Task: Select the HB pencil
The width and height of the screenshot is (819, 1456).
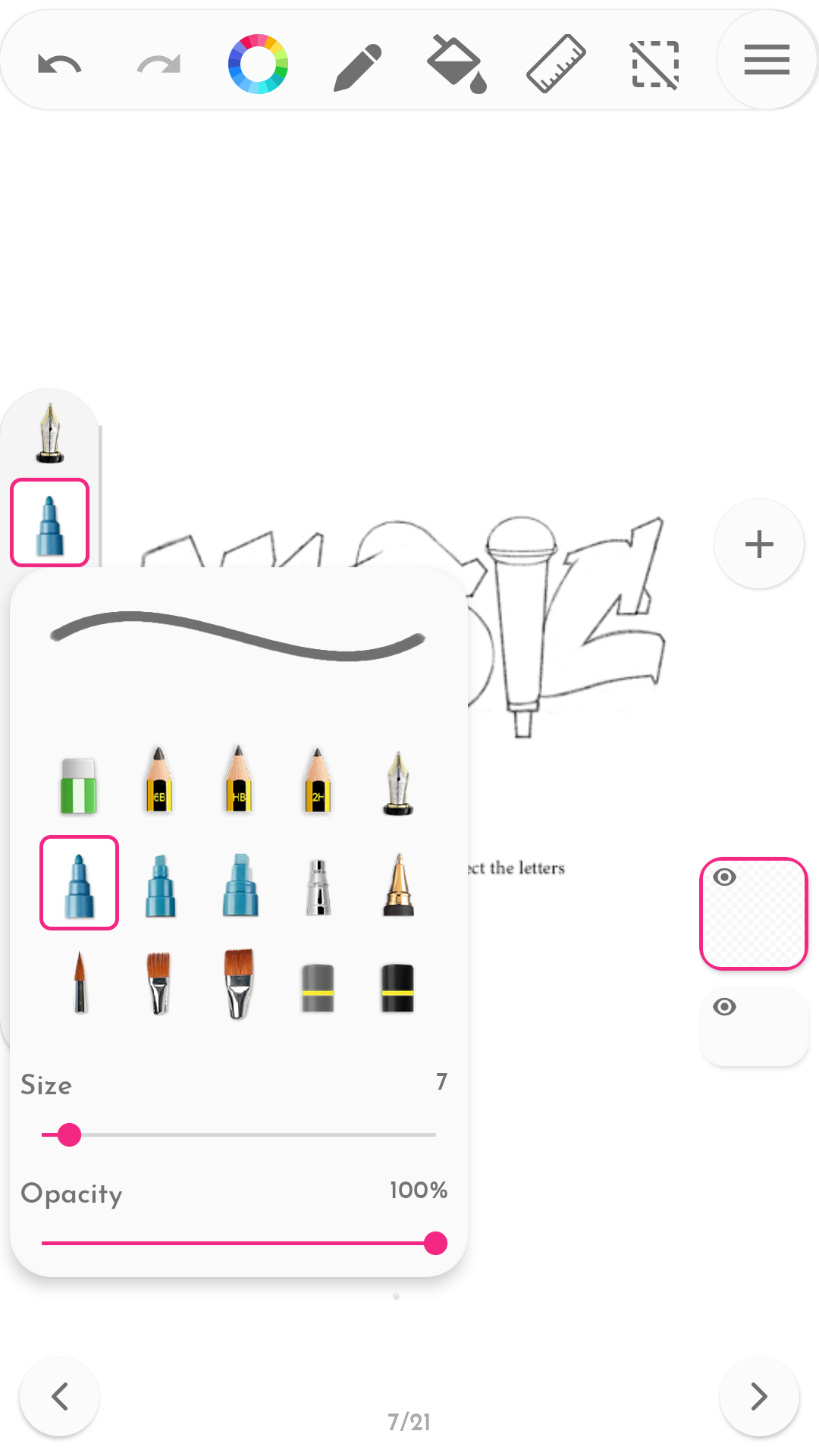Action: click(x=238, y=781)
